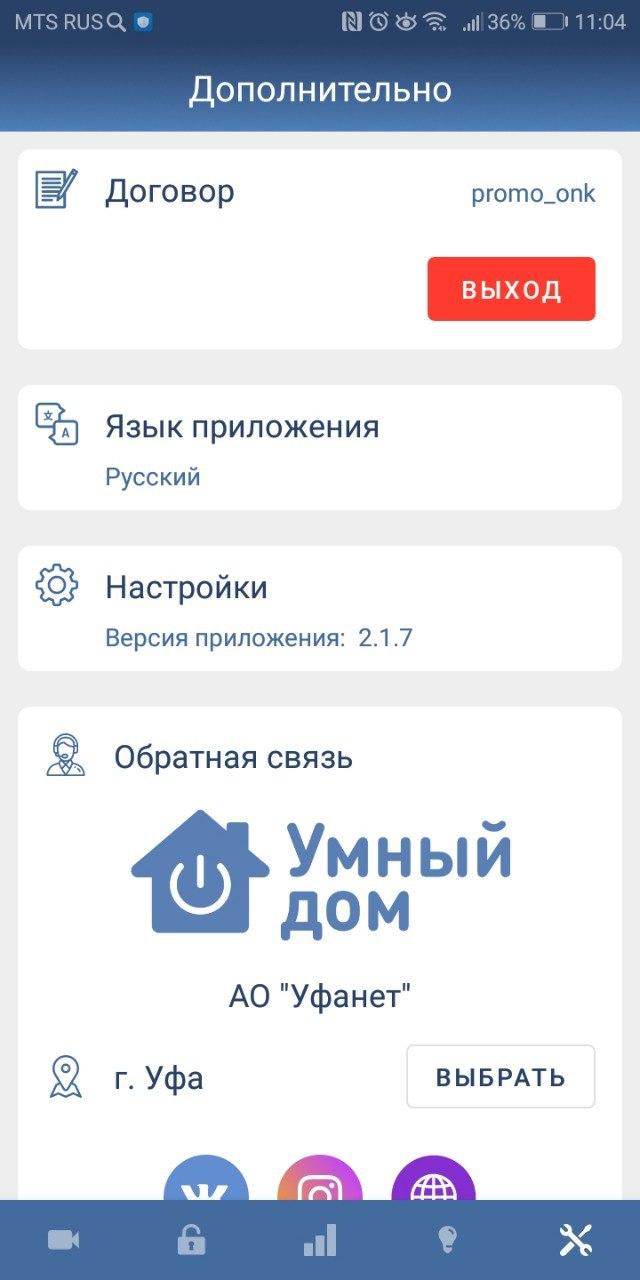Switch to the light bulb tab
Screen dimensions: 640x1280
point(447,1241)
